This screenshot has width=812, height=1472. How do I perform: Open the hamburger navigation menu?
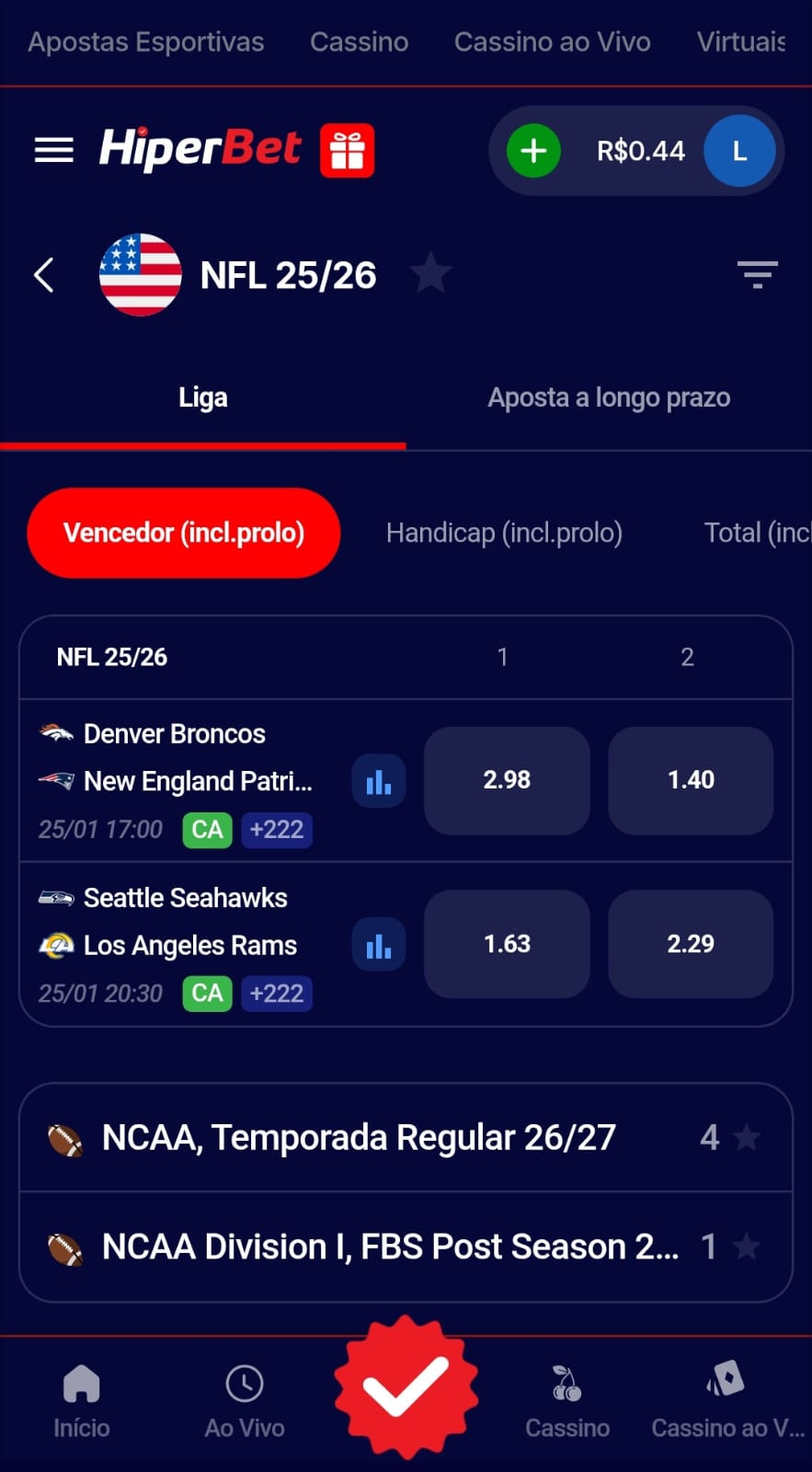click(x=52, y=150)
